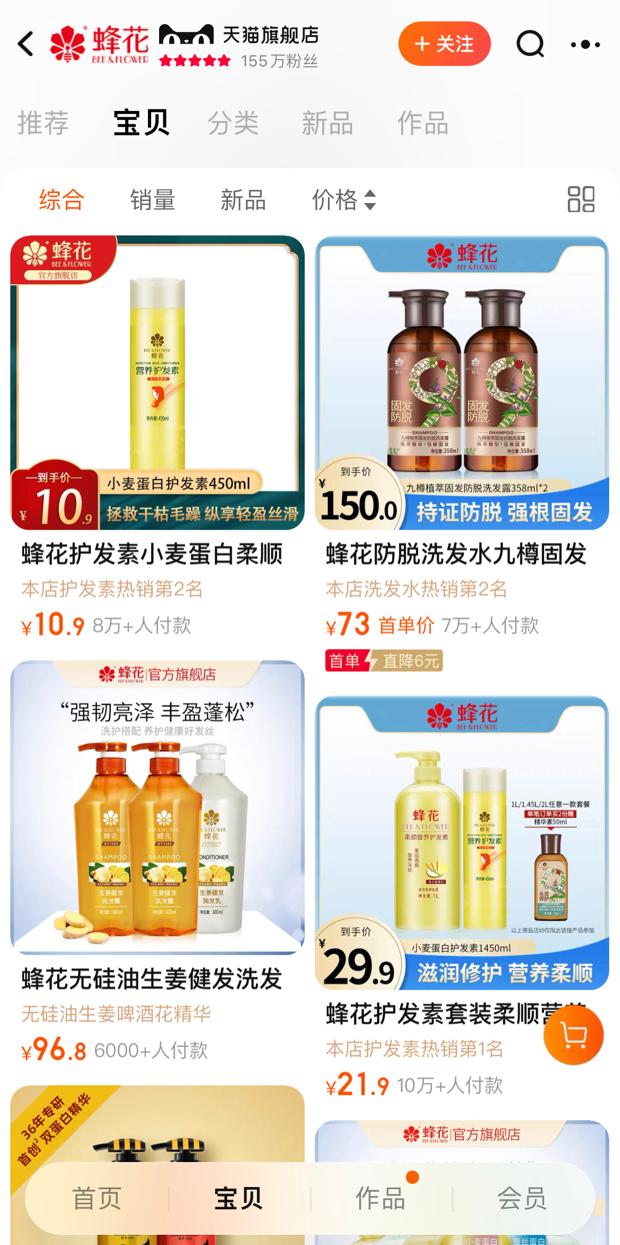Sort products by 价格
620x1245 pixels.
(343, 200)
